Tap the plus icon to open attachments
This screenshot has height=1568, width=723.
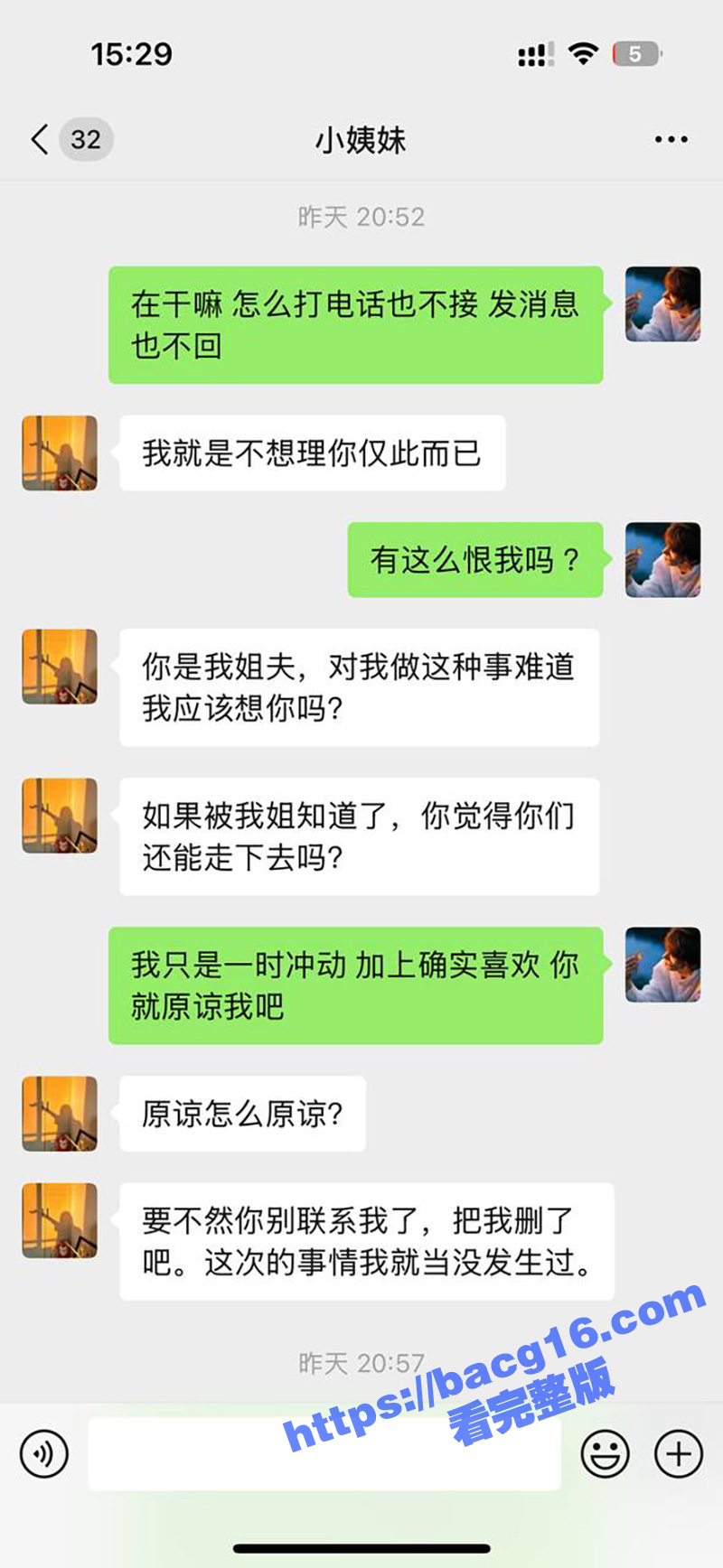pyautogui.click(x=676, y=1452)
